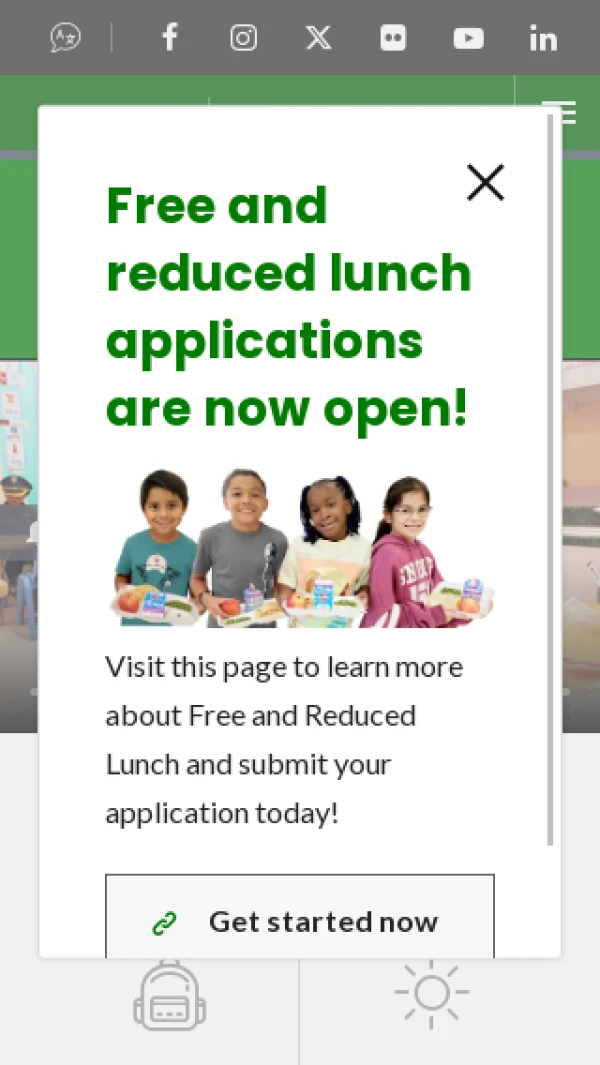Visit the Facebook page

(x=170, y=38)
